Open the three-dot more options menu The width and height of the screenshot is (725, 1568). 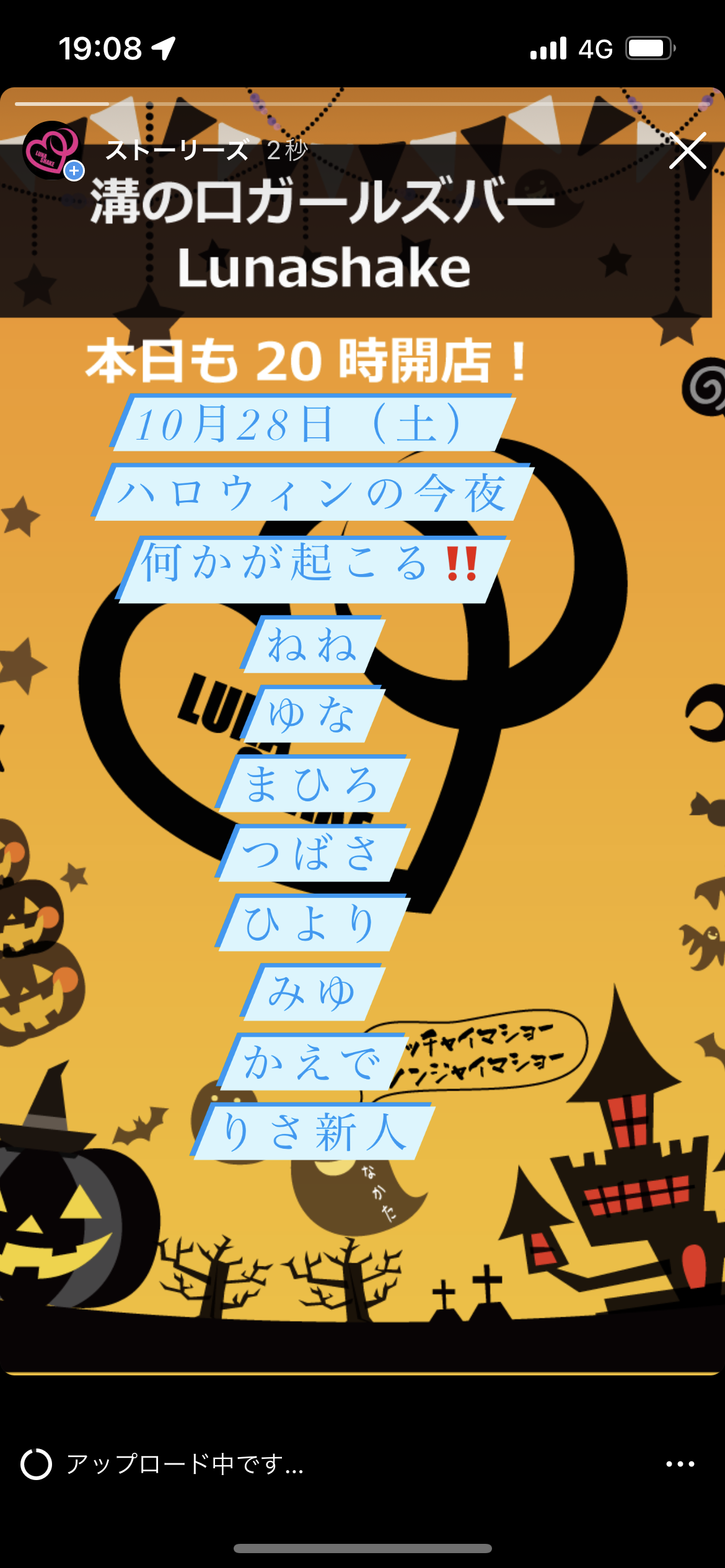(x=680, y=1464)
